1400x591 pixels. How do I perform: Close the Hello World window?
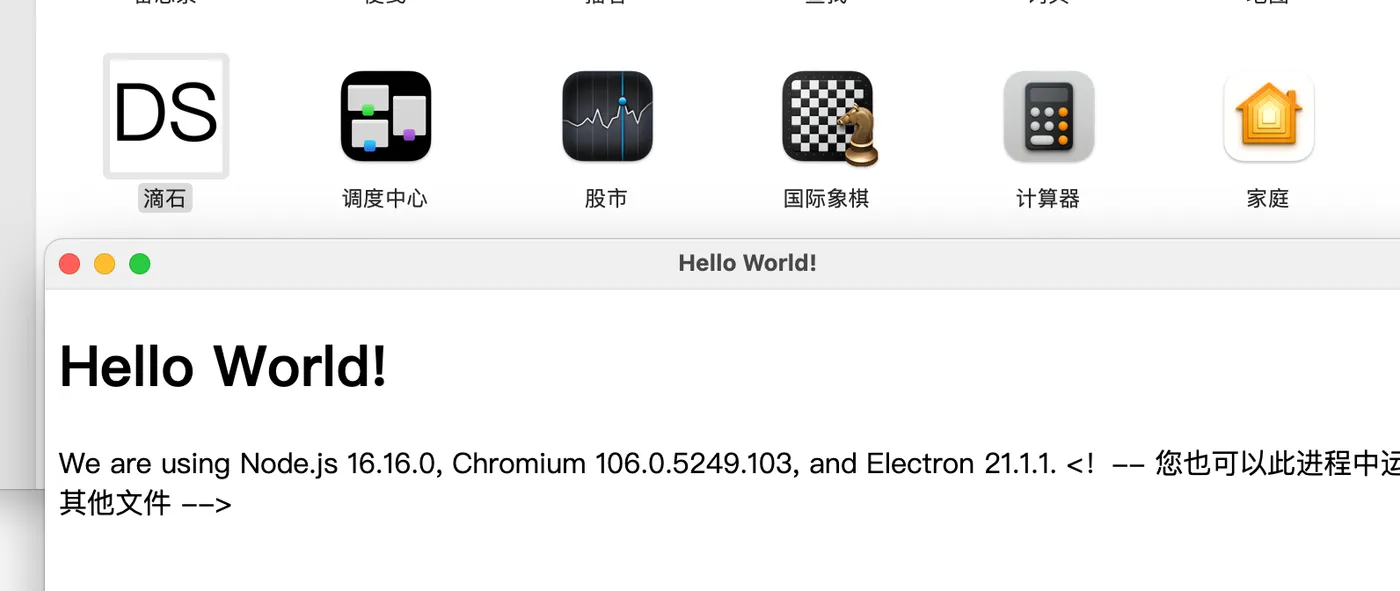point(70,264)
